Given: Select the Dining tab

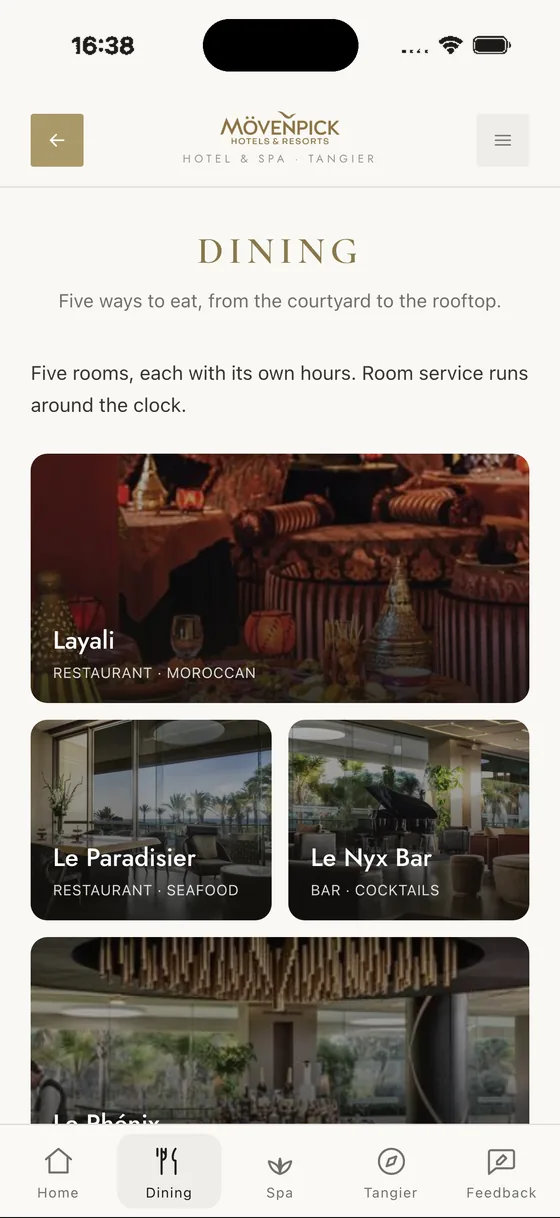Looking at the screenshot, I should click(x=169, y=1172).
